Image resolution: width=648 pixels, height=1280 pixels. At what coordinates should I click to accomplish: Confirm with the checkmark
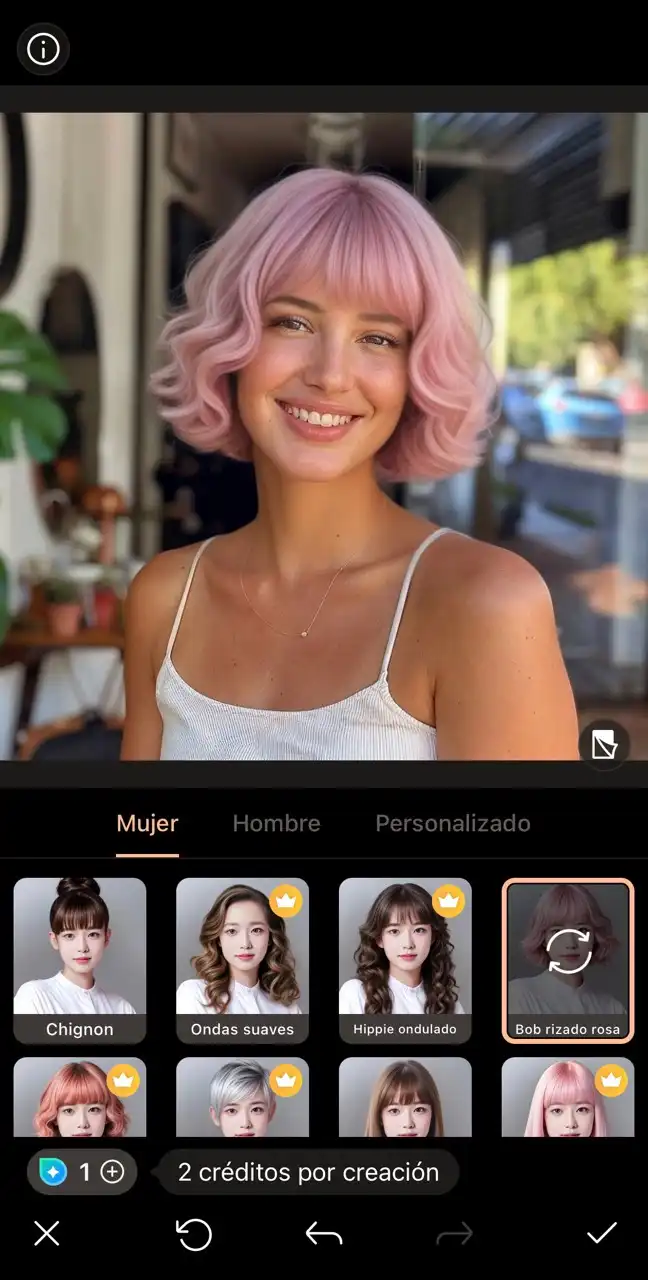coord(601,1233)
